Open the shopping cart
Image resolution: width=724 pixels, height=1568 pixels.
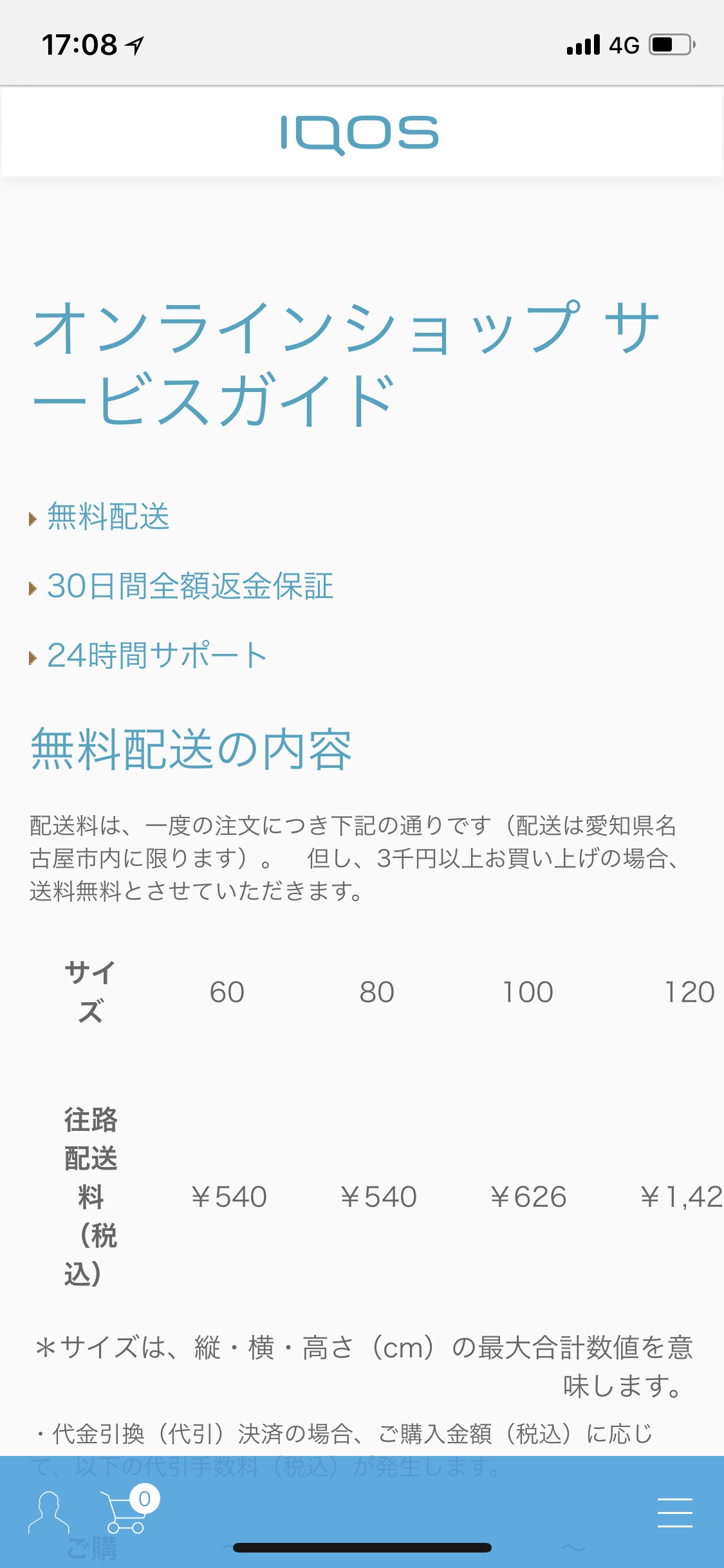click(128, 1510)
